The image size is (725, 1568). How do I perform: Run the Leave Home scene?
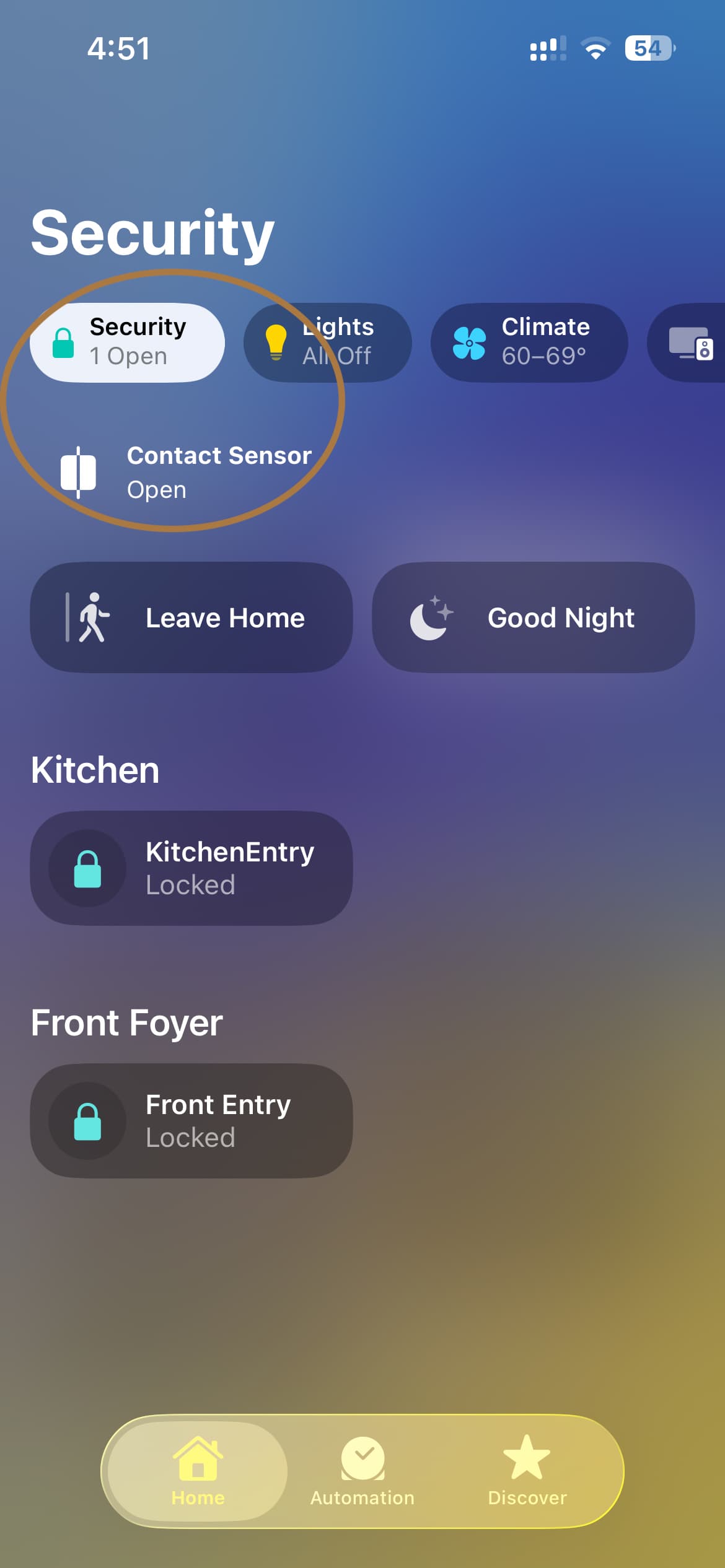pyautogui.click(x=191, y=617)
